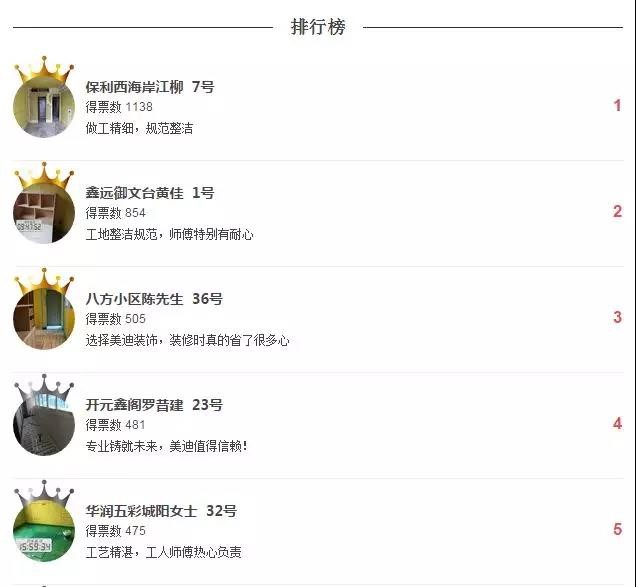Viewport: 636px width, 587px height.
Task: View 华润五彩城阳女士 32号 entry
Action: (161, 511)
